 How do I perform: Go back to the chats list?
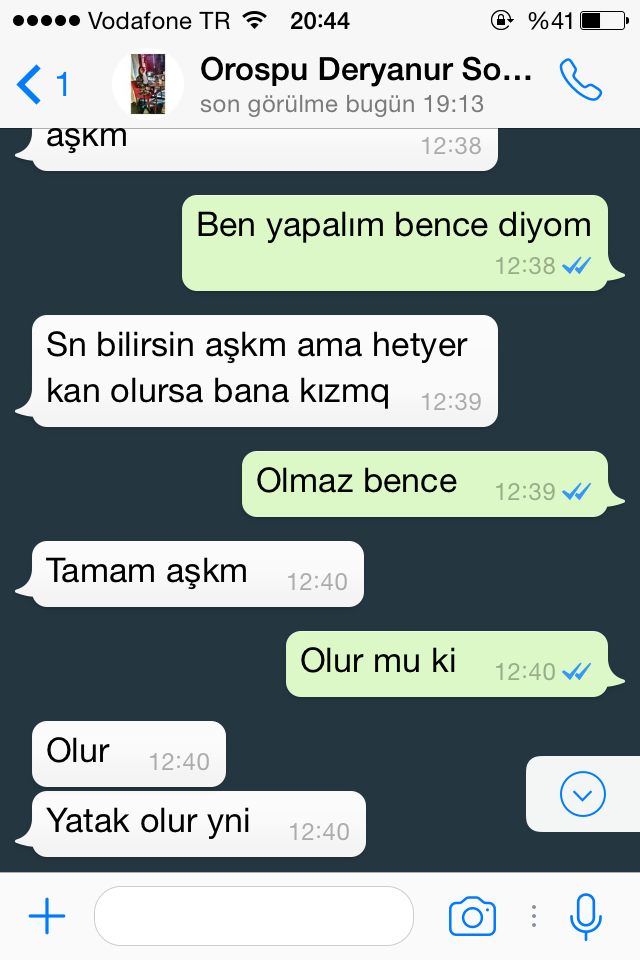point(40,84)
